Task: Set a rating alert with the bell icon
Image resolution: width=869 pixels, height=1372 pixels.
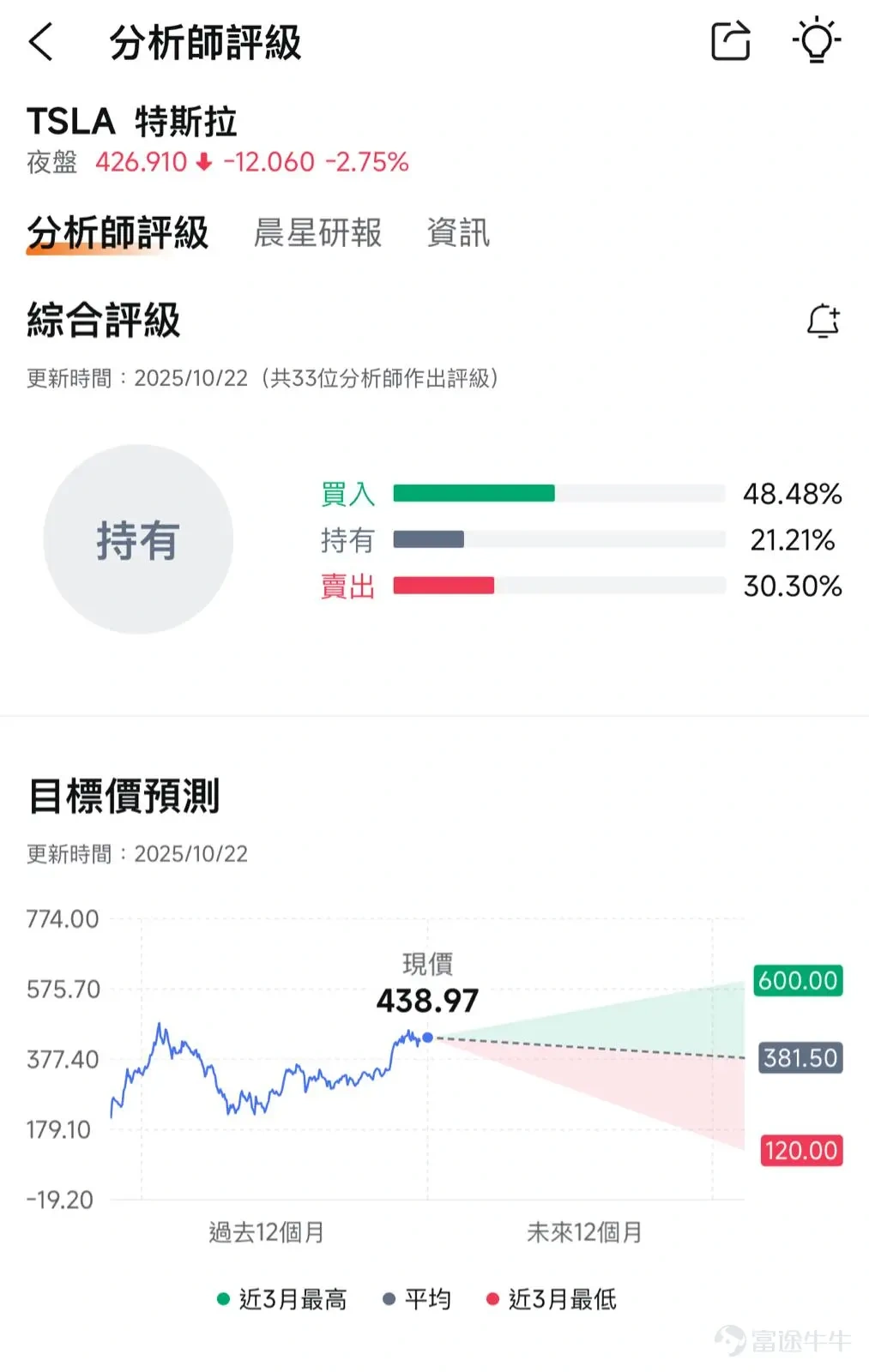Action: click(823, 321)
